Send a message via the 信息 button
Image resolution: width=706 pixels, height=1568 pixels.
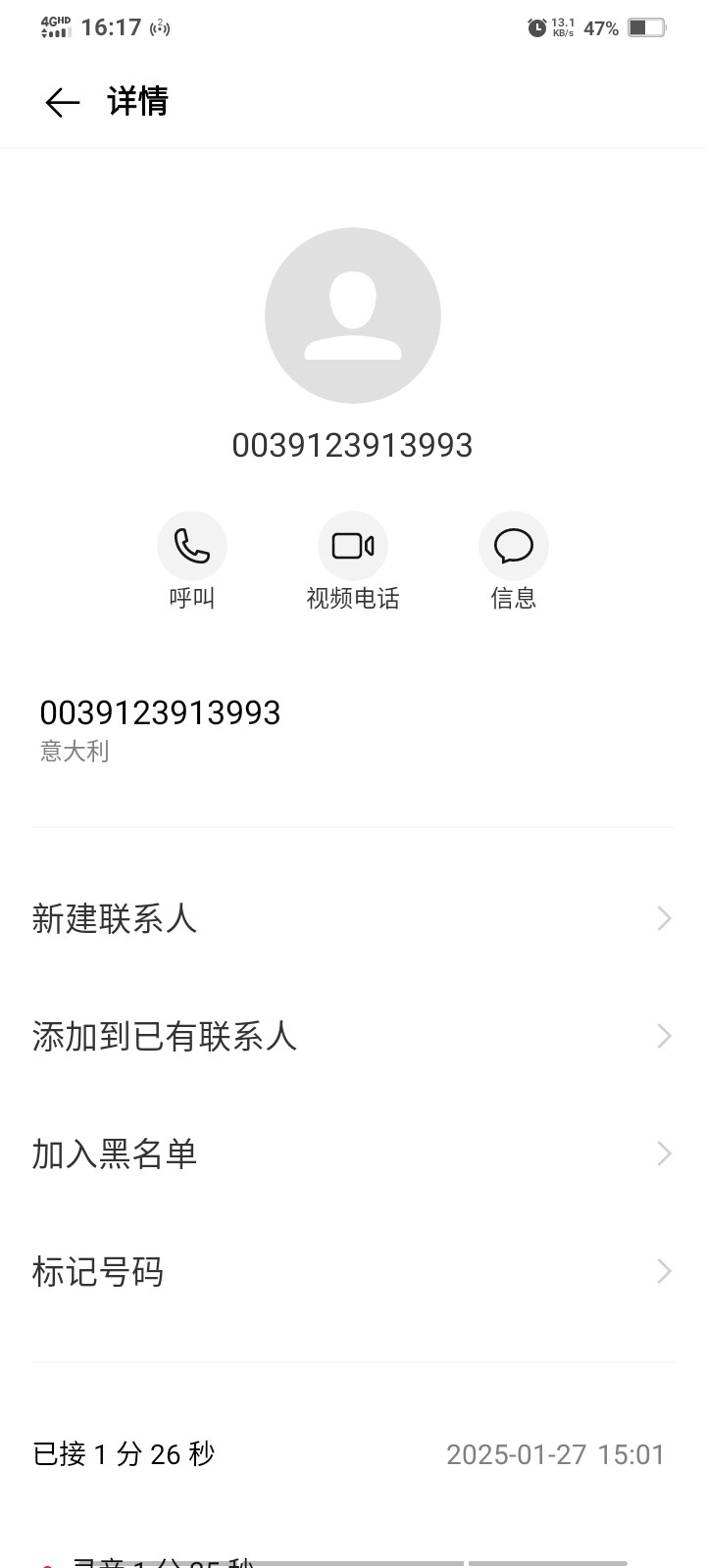tap(513, 546)
